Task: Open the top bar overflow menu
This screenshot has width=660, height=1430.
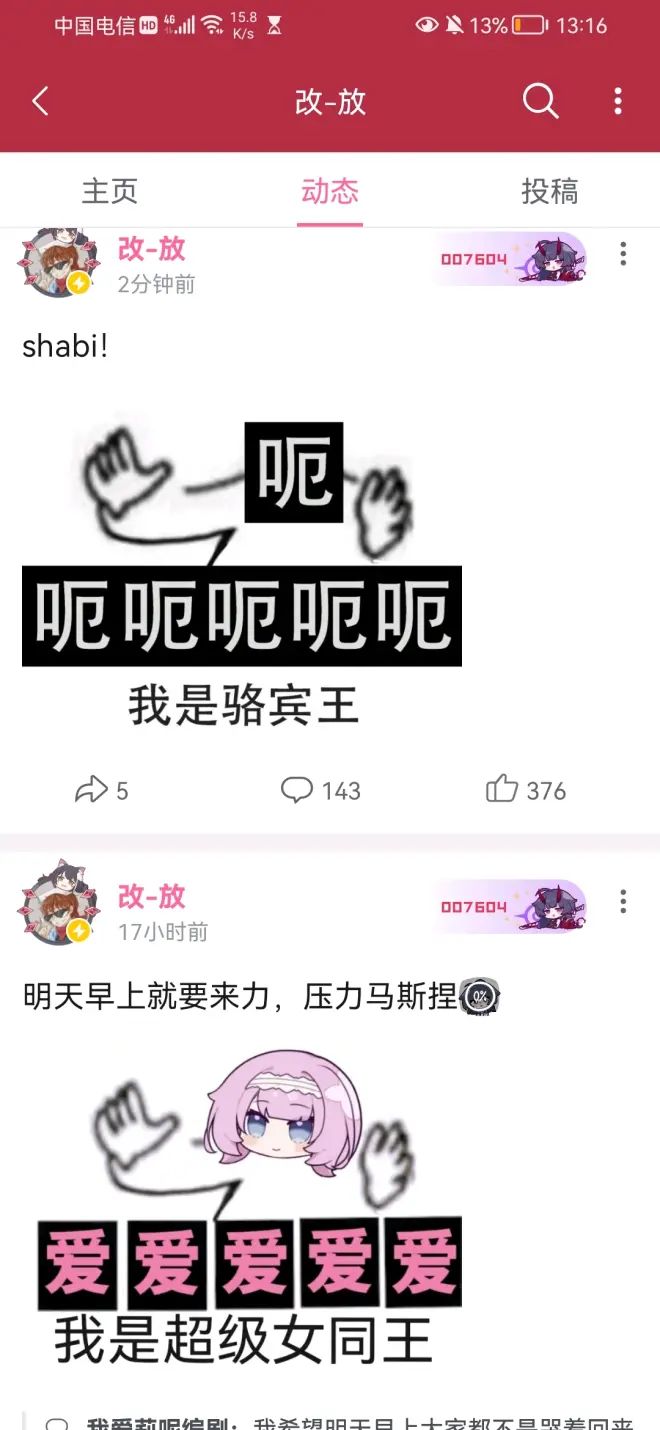Action: click(x=618, y=101)
